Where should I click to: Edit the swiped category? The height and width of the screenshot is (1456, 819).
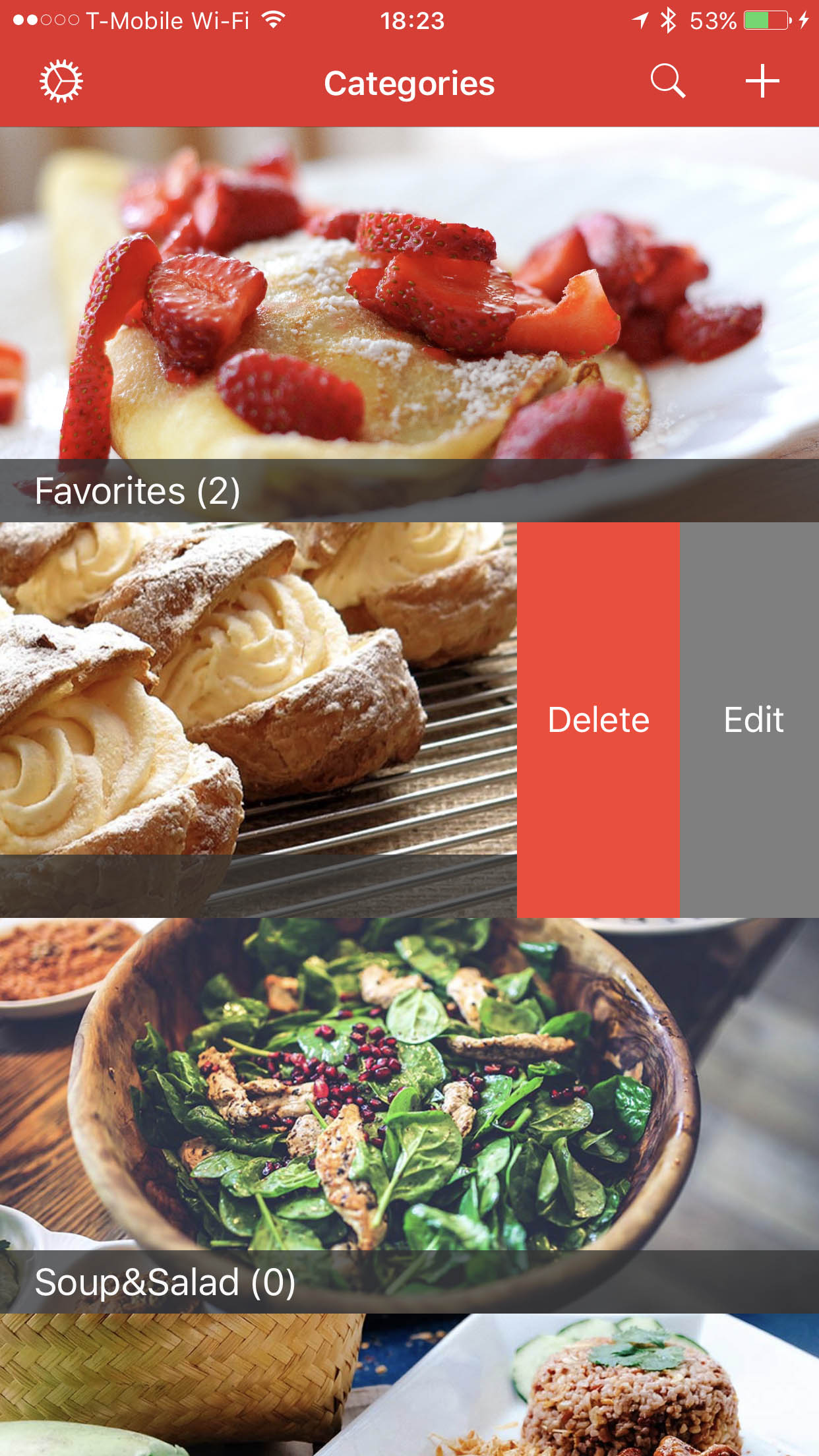coord(752,719)
